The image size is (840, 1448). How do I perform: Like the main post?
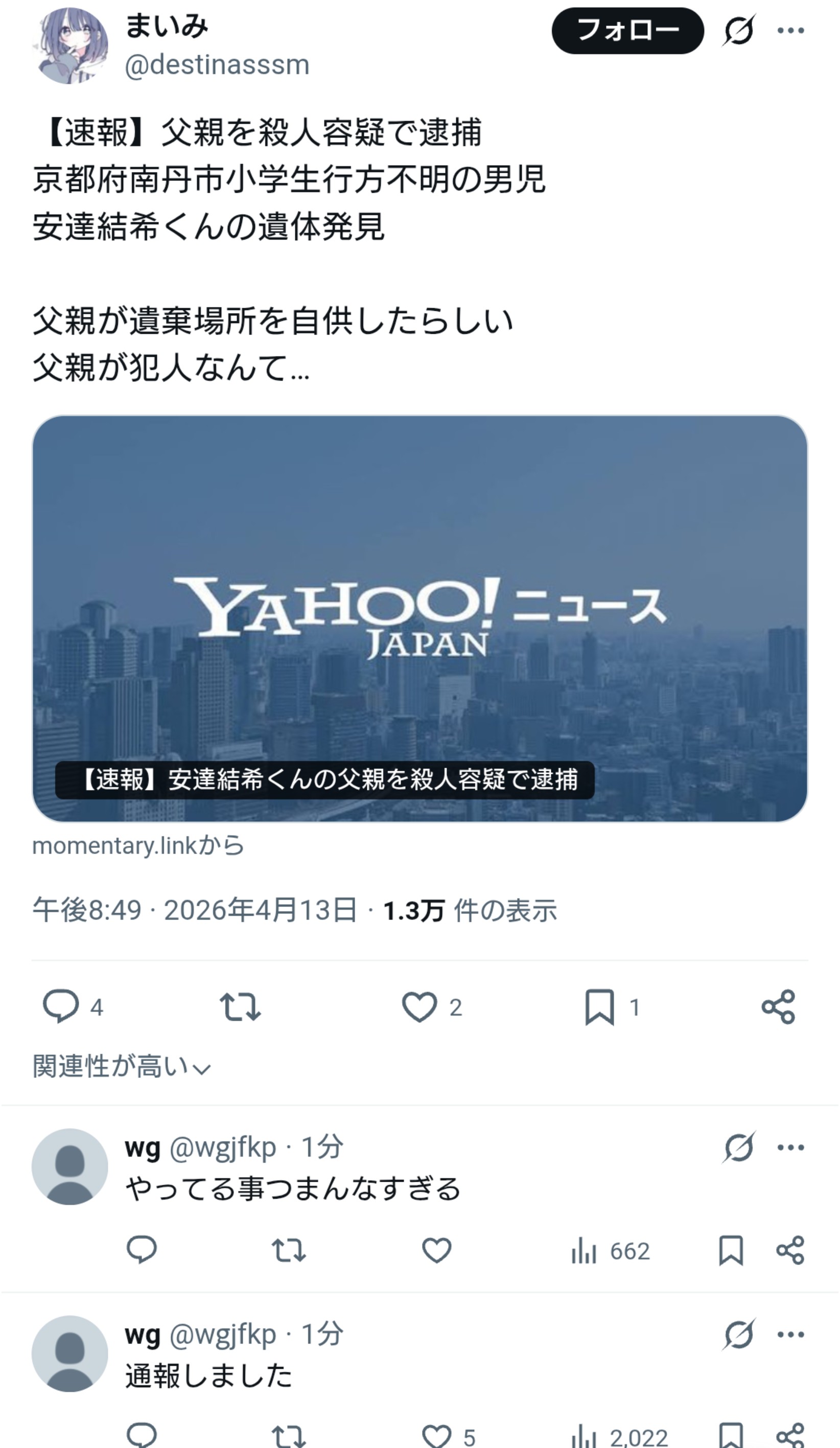(419, 1007)
